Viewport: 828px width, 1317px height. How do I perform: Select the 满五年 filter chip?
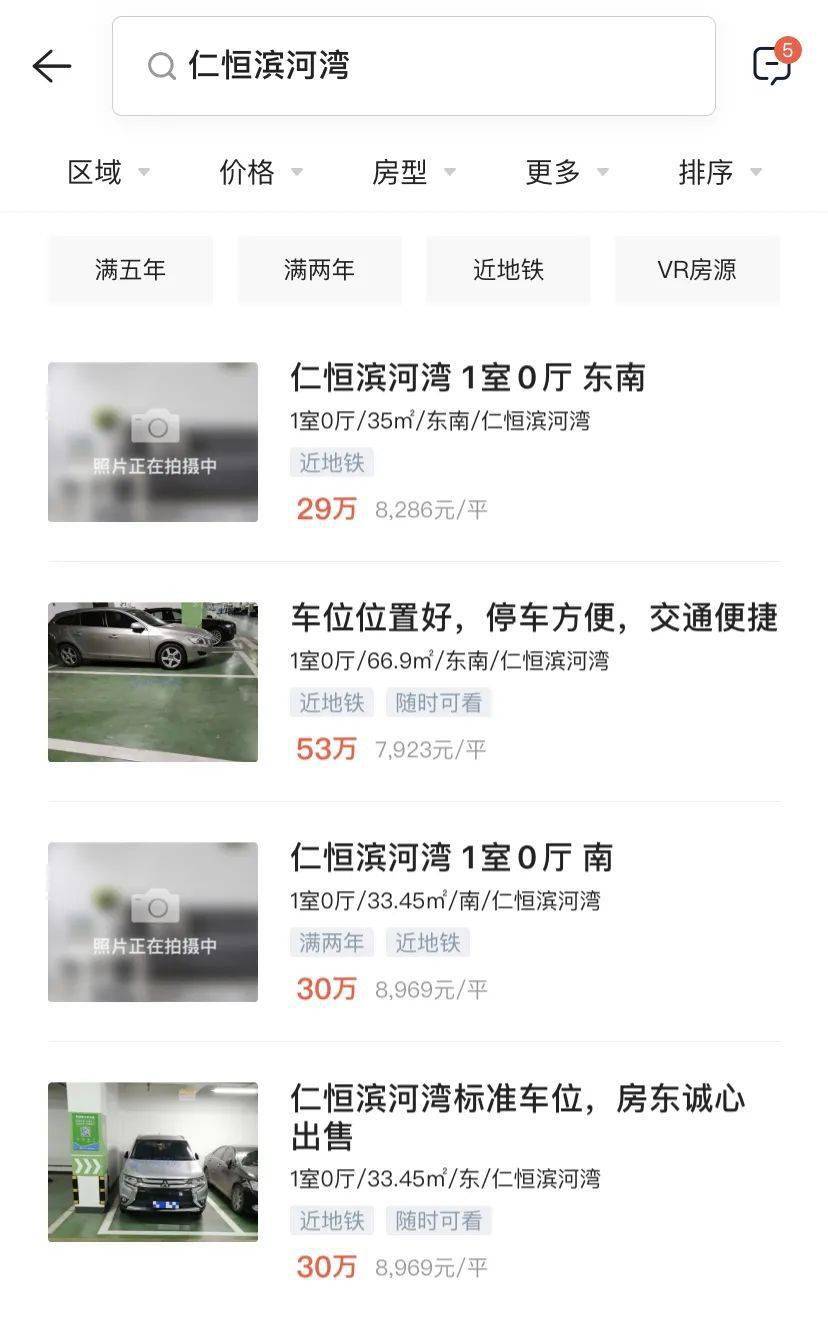[130, 270]
